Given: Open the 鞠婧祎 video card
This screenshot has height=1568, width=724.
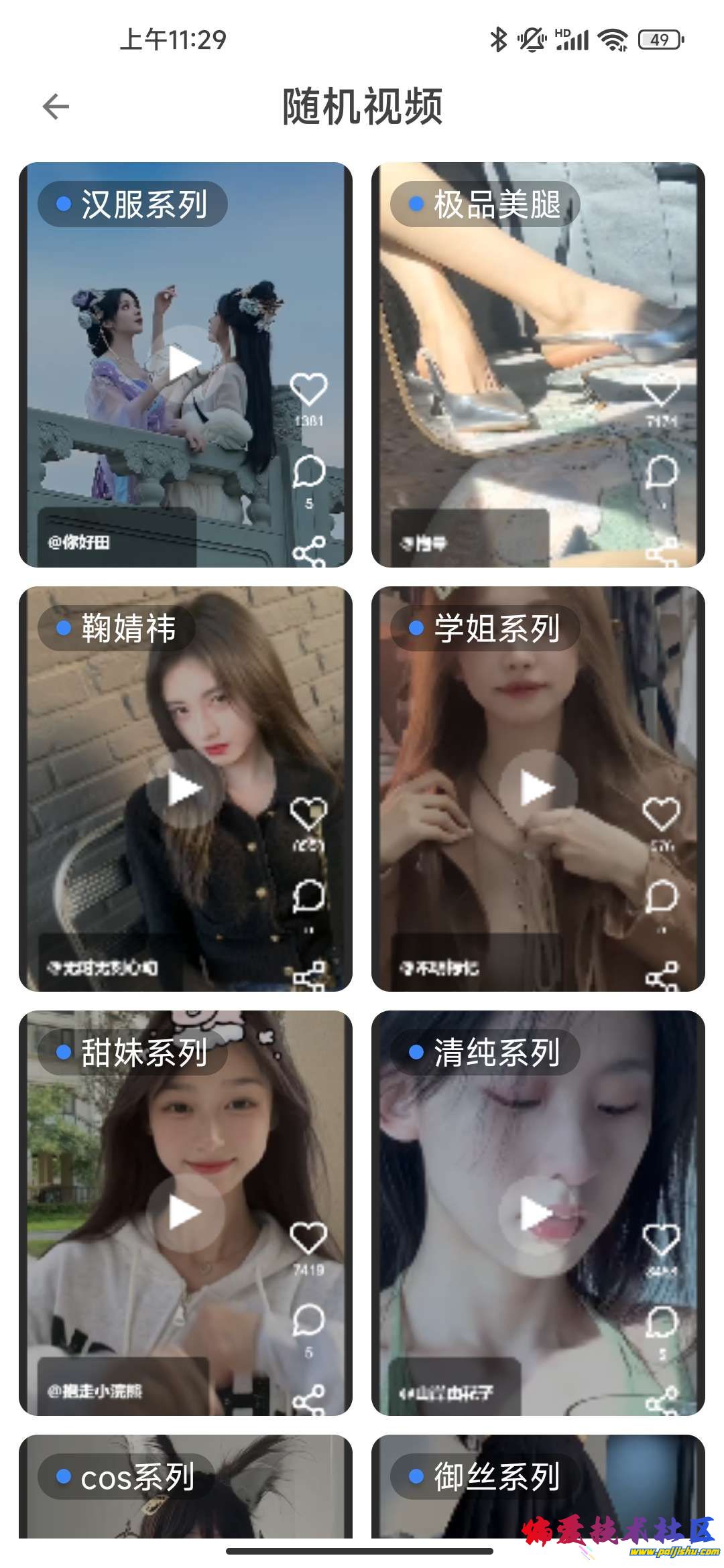Looking at the screenshot, I should coord(185,788).
